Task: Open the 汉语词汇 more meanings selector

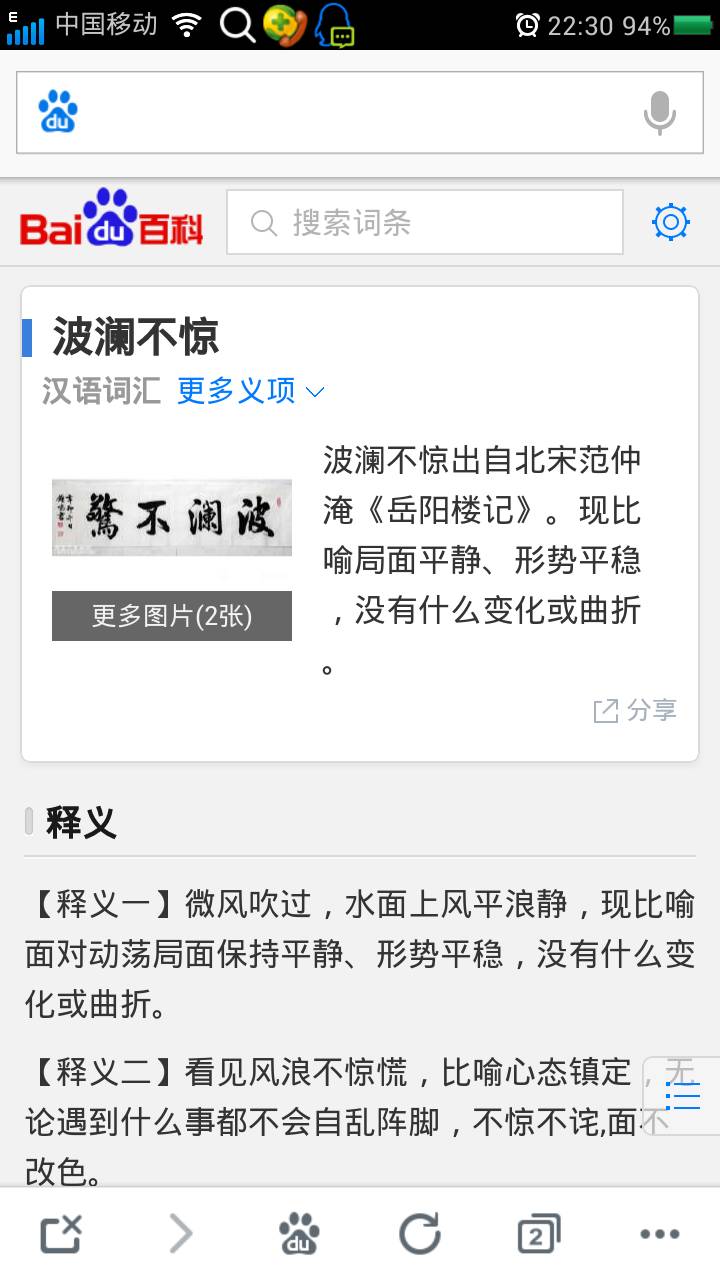Action: 237,391
